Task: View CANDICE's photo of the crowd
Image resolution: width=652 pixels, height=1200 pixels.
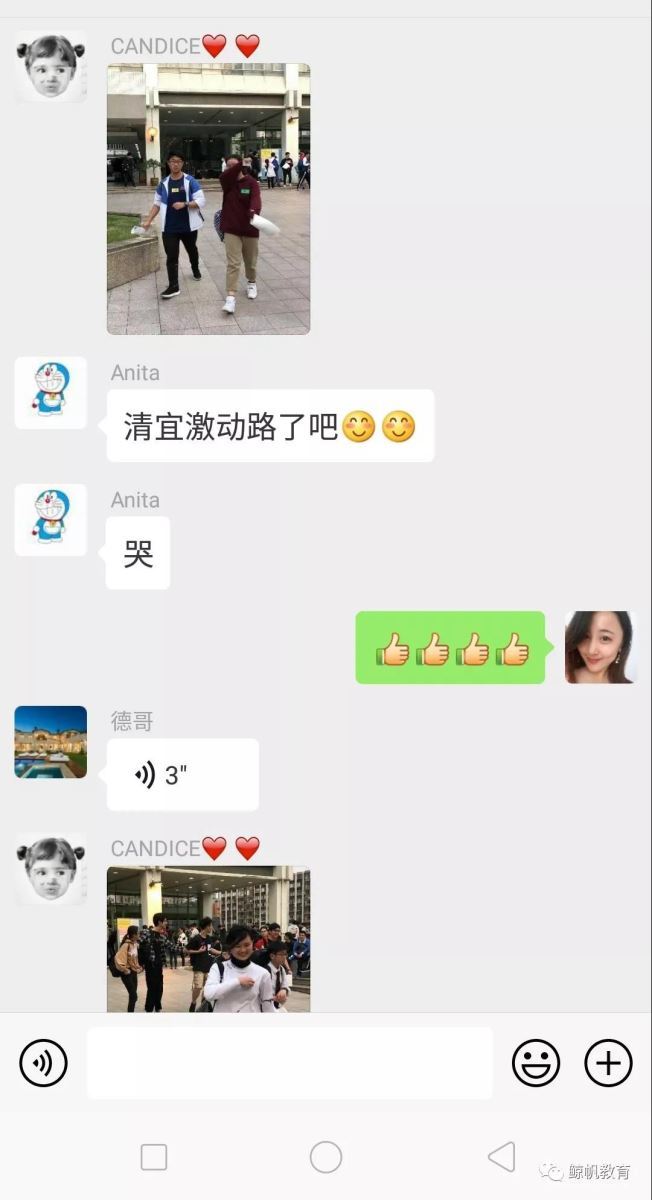Action: click(208, 940)
